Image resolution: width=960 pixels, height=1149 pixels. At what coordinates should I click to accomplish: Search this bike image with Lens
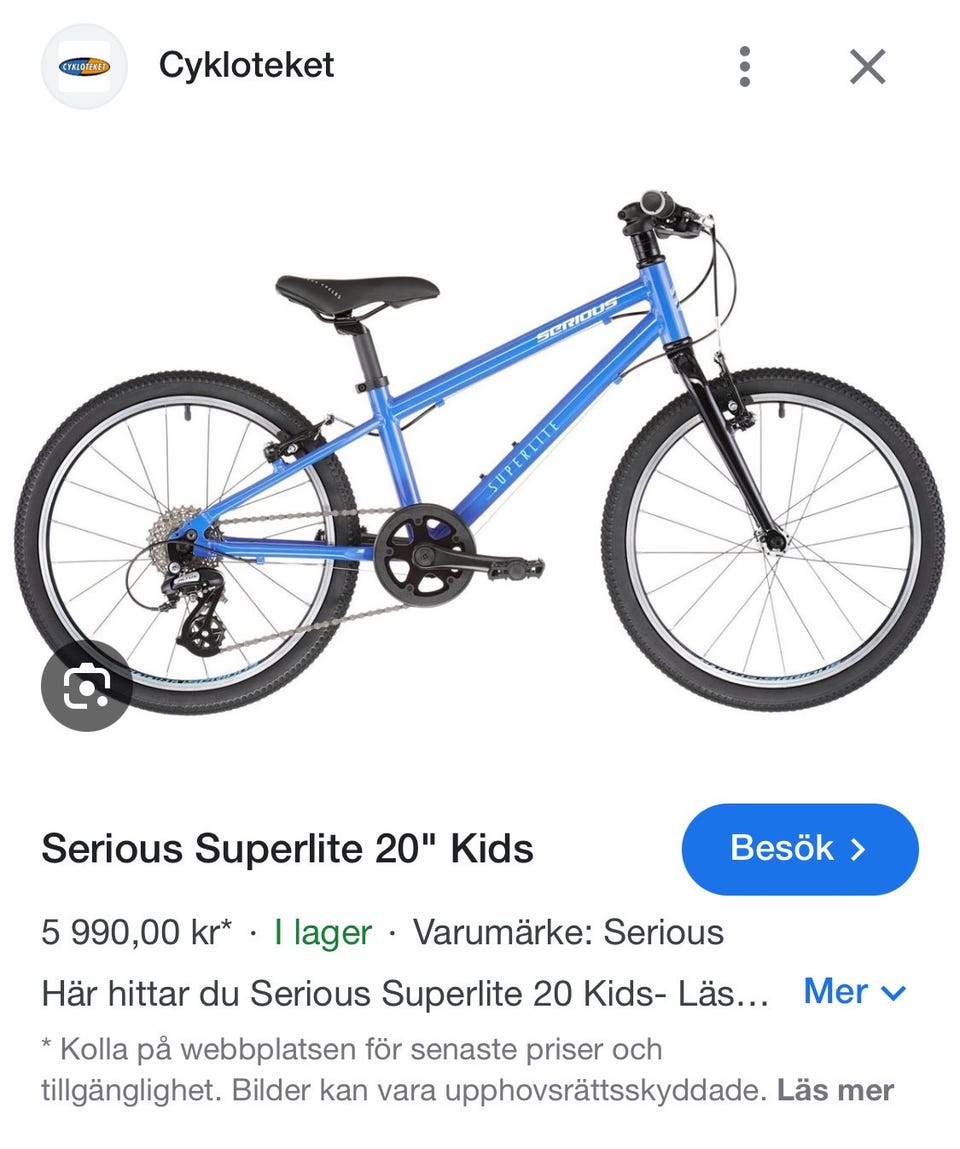coord(86,685)
